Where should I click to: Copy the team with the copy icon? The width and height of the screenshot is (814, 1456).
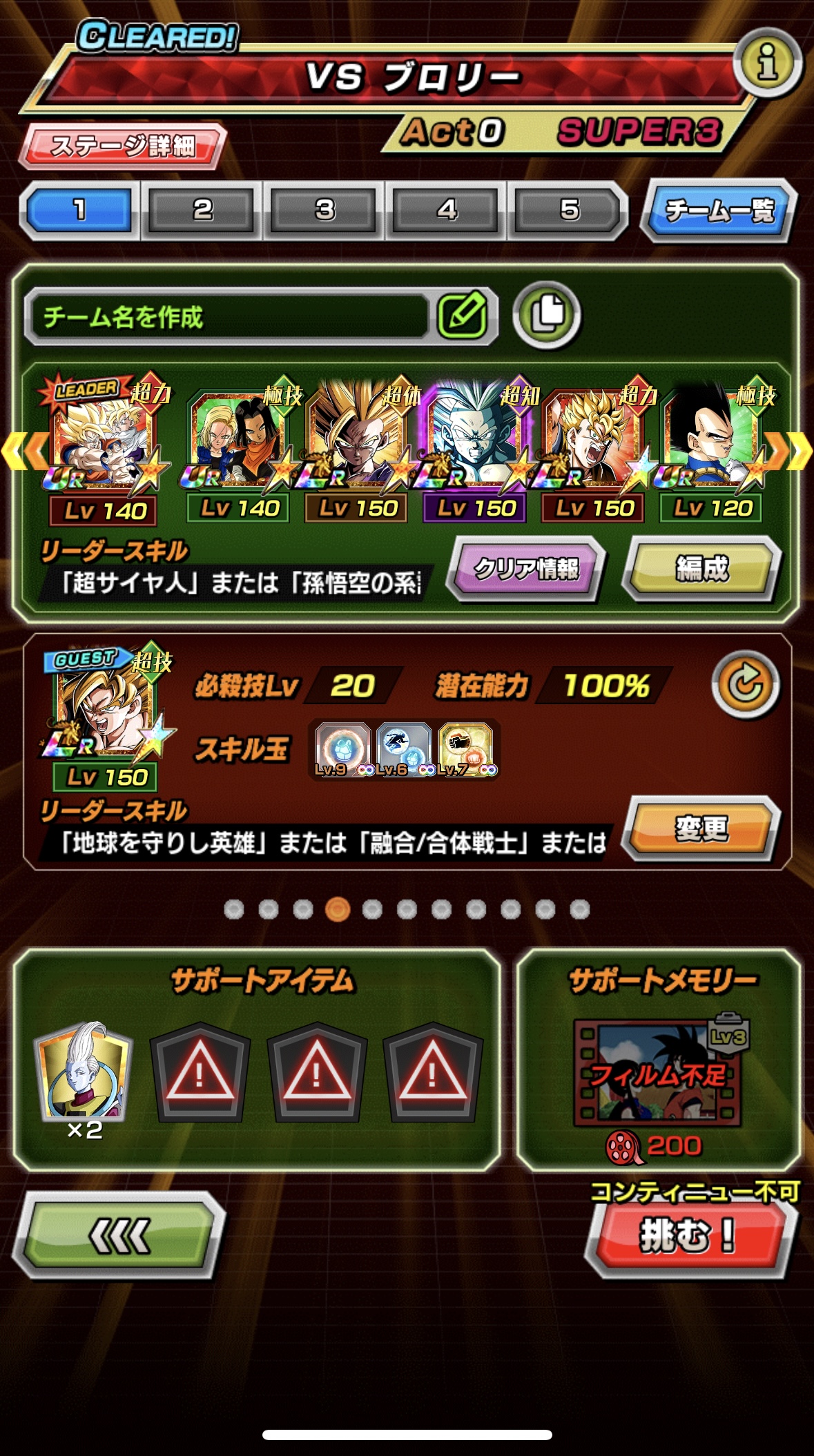[547, 314]
